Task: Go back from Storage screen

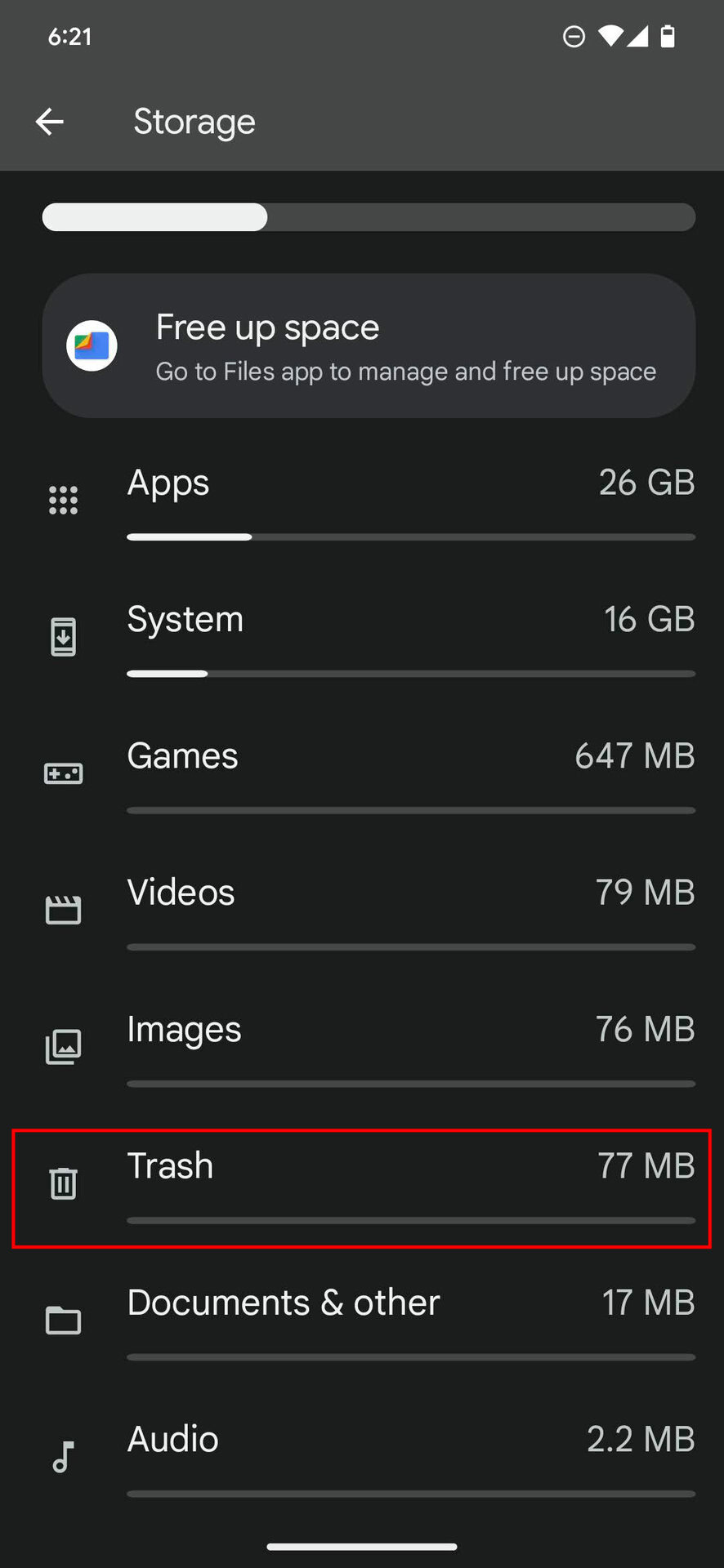Action: (50, 122)
